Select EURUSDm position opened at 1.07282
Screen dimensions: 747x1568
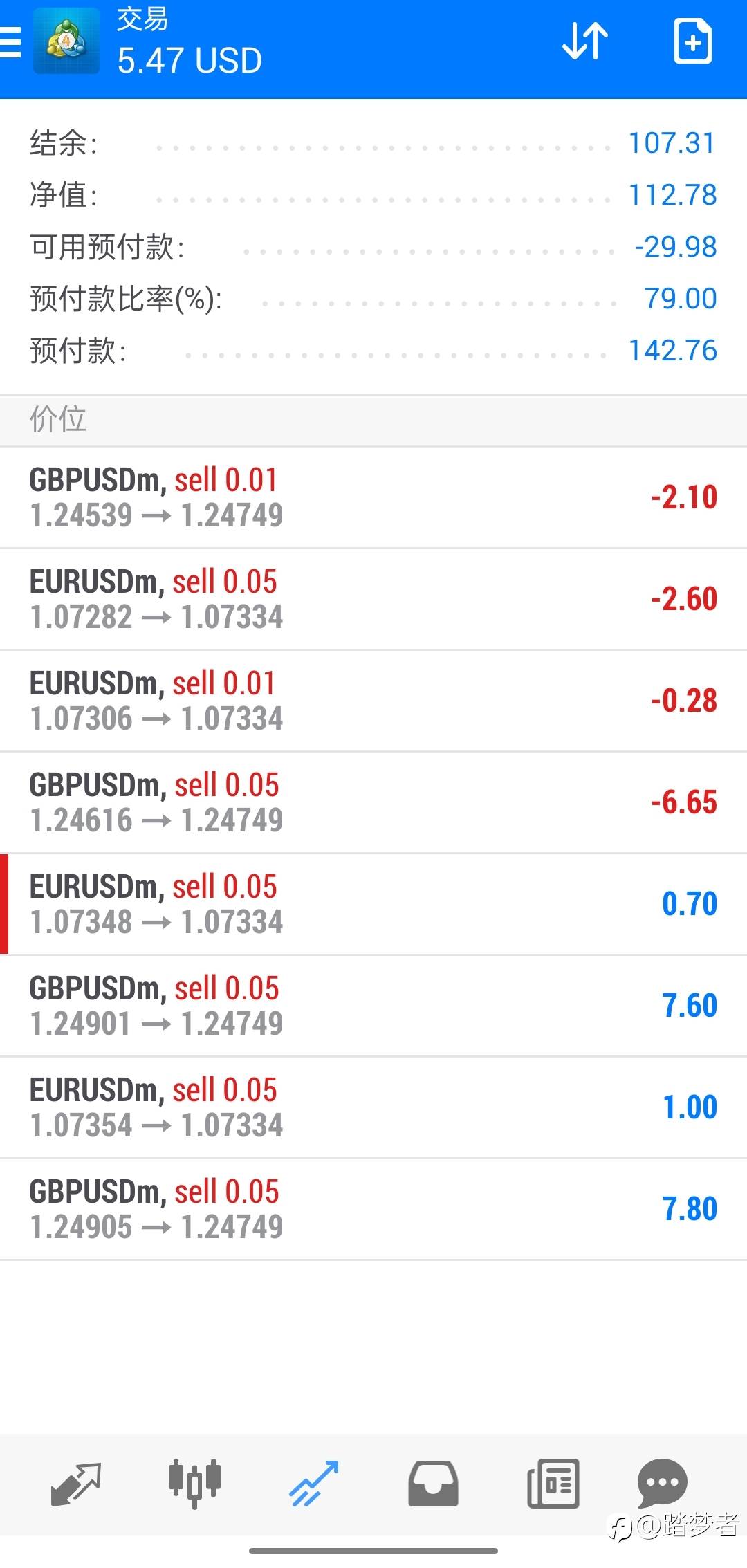(373, 599)
